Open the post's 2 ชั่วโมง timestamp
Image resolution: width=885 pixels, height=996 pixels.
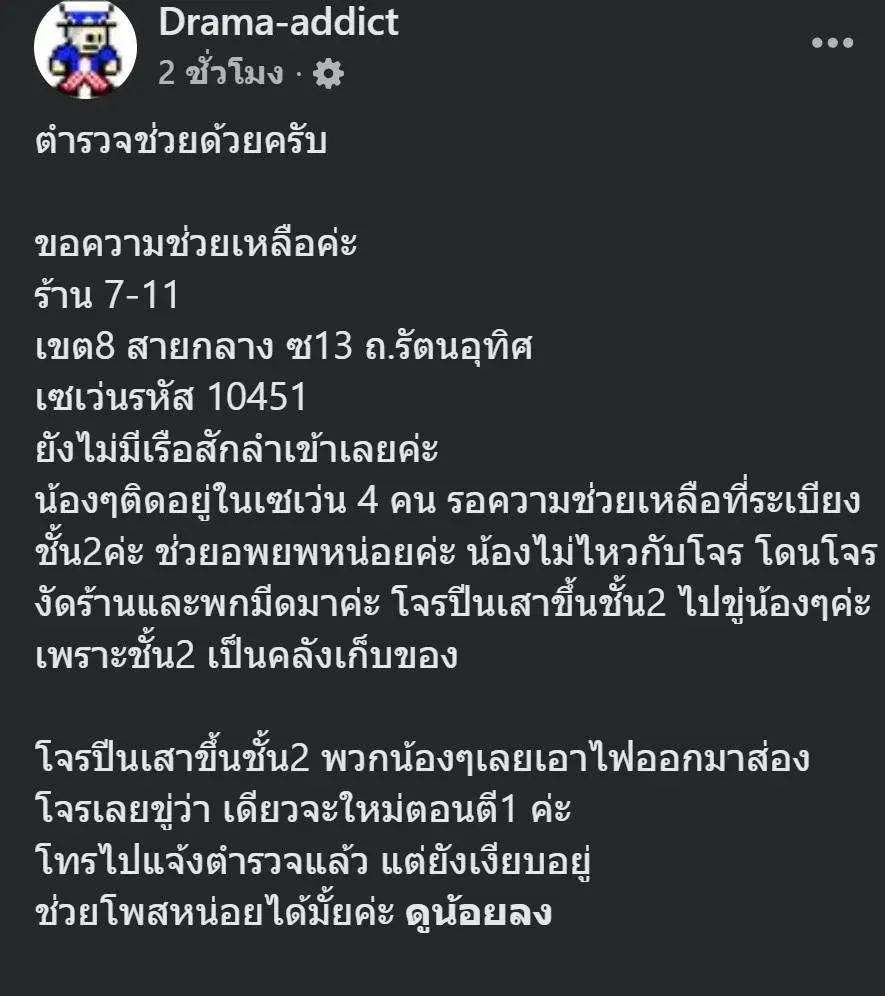[220, 73]
